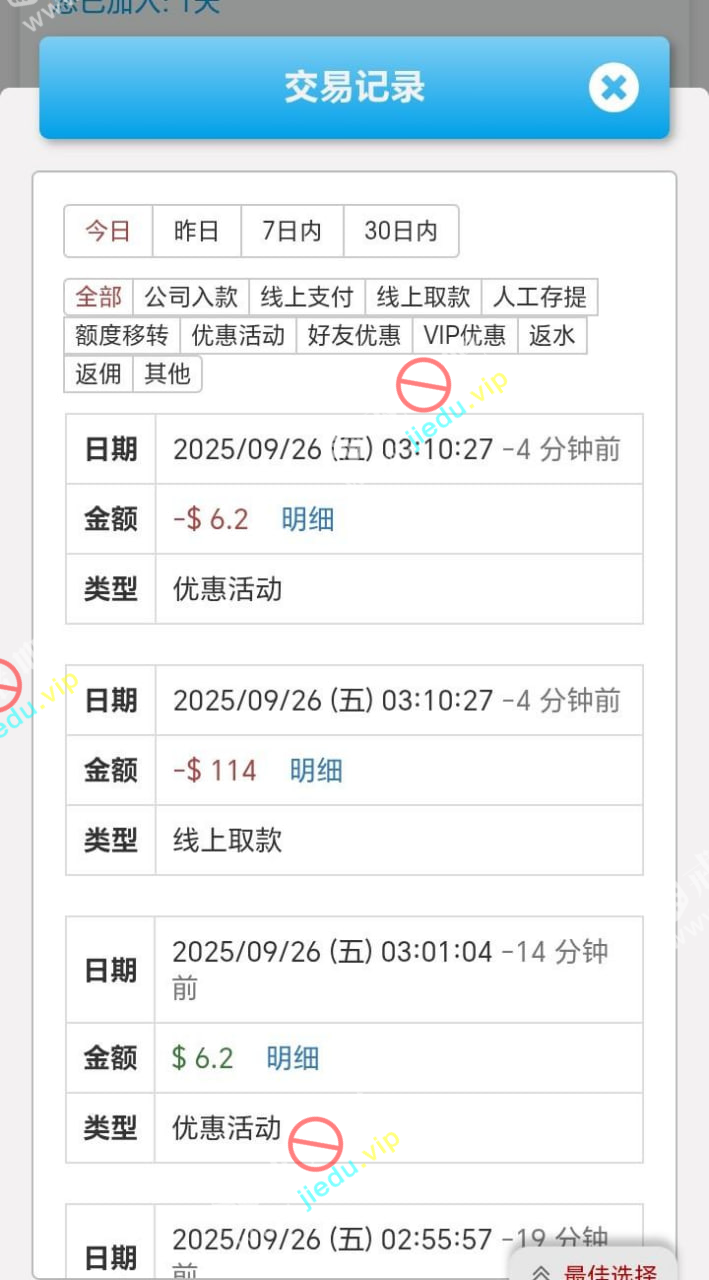This screenshot has height=1280, width=709.
Task: Choose the 优惠活动 filter chip
Action: point(238,335)
